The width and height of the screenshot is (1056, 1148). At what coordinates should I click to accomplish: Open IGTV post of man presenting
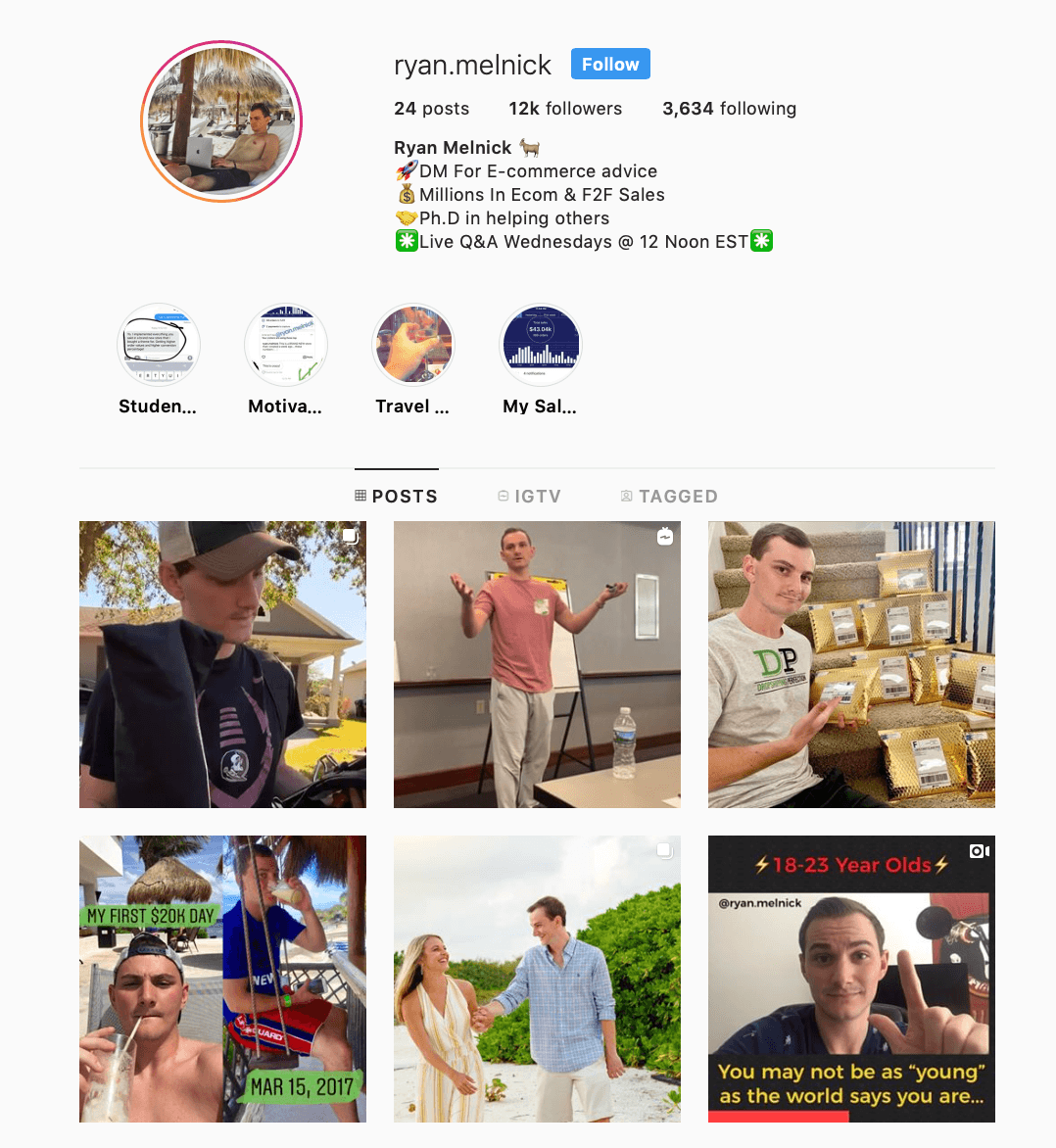537,664
